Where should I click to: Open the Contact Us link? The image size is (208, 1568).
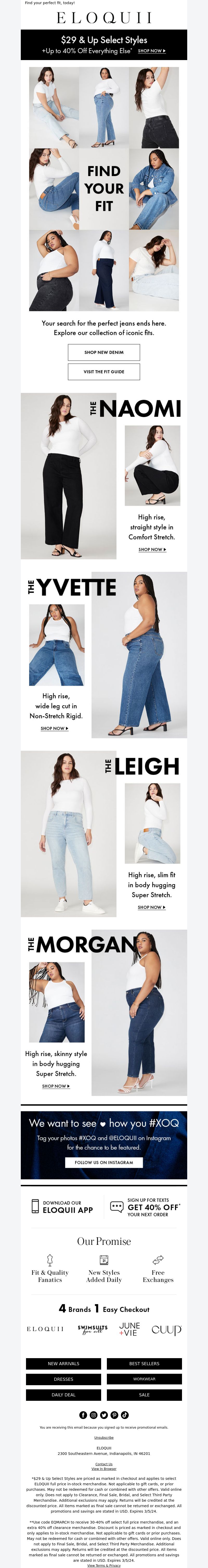point(104,1464)
